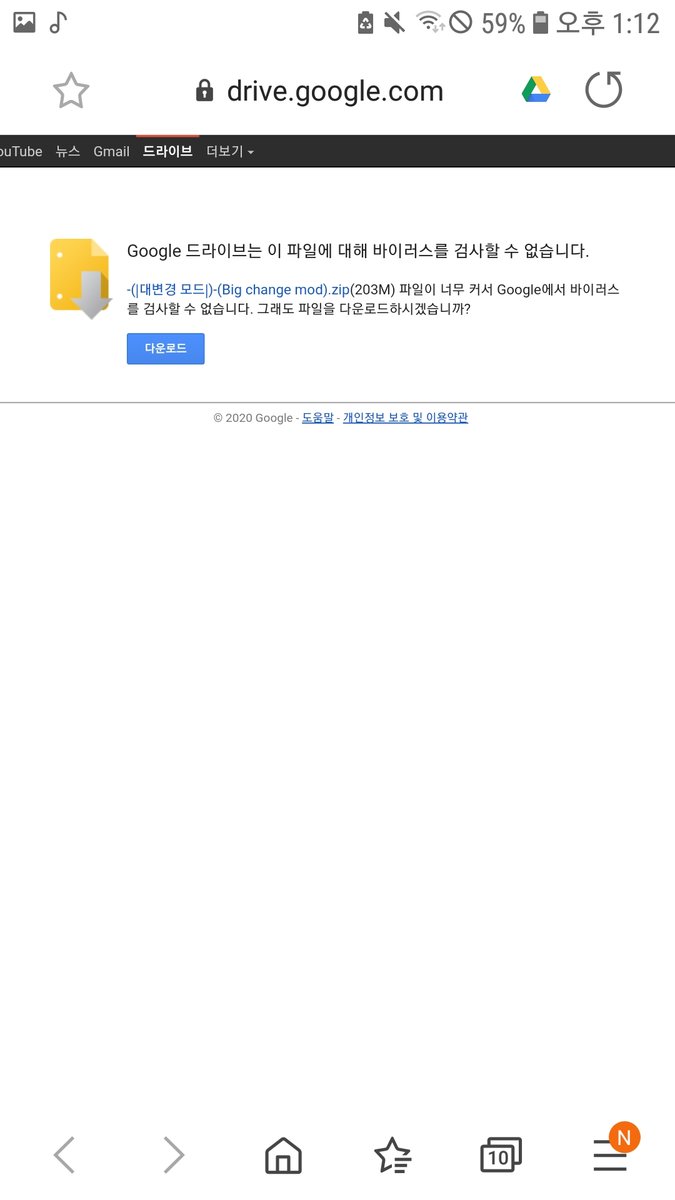Go forward to the next page

174,1156
